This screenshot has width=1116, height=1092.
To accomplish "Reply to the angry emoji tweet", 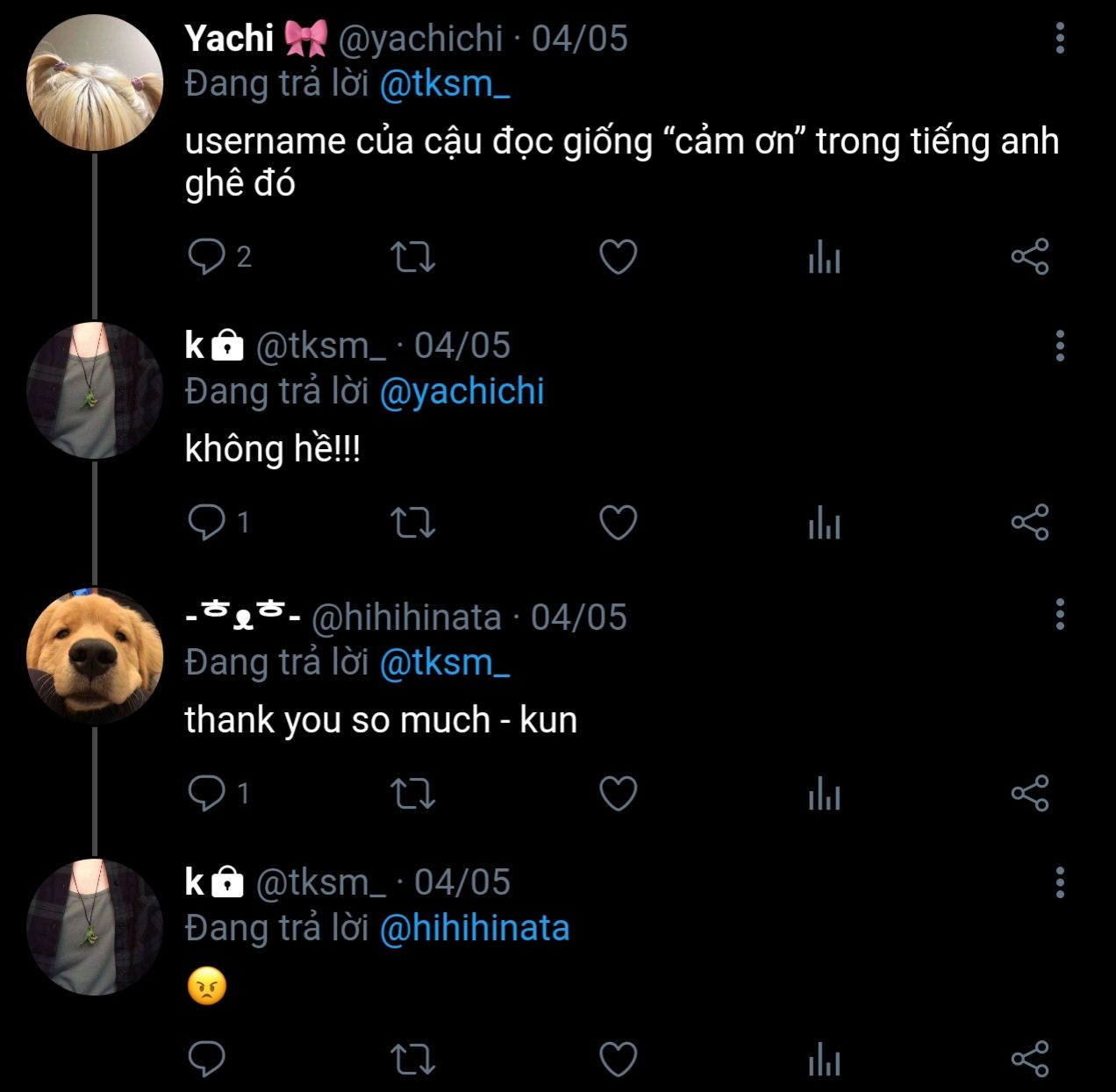I will click(207, 1060).
